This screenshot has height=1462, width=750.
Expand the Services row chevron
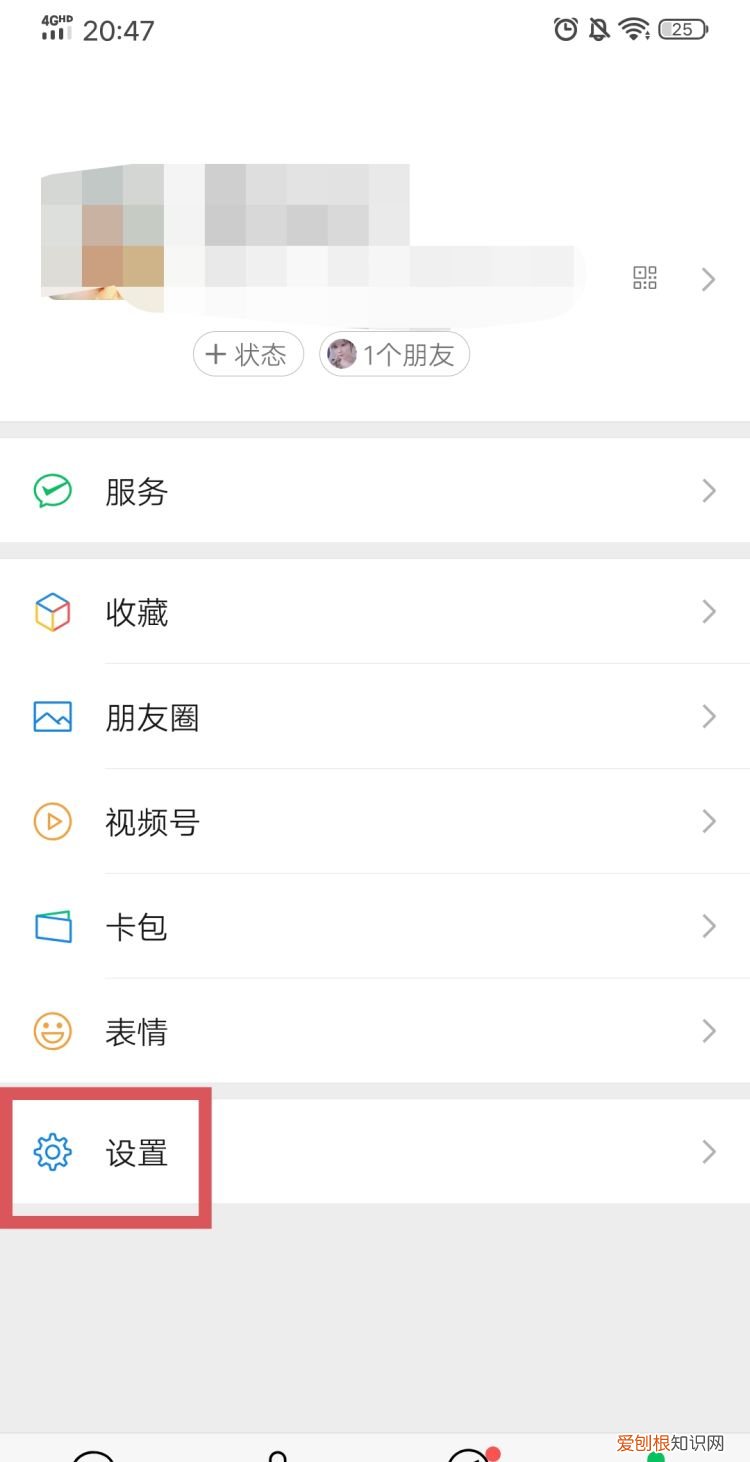tap(708, 491)
